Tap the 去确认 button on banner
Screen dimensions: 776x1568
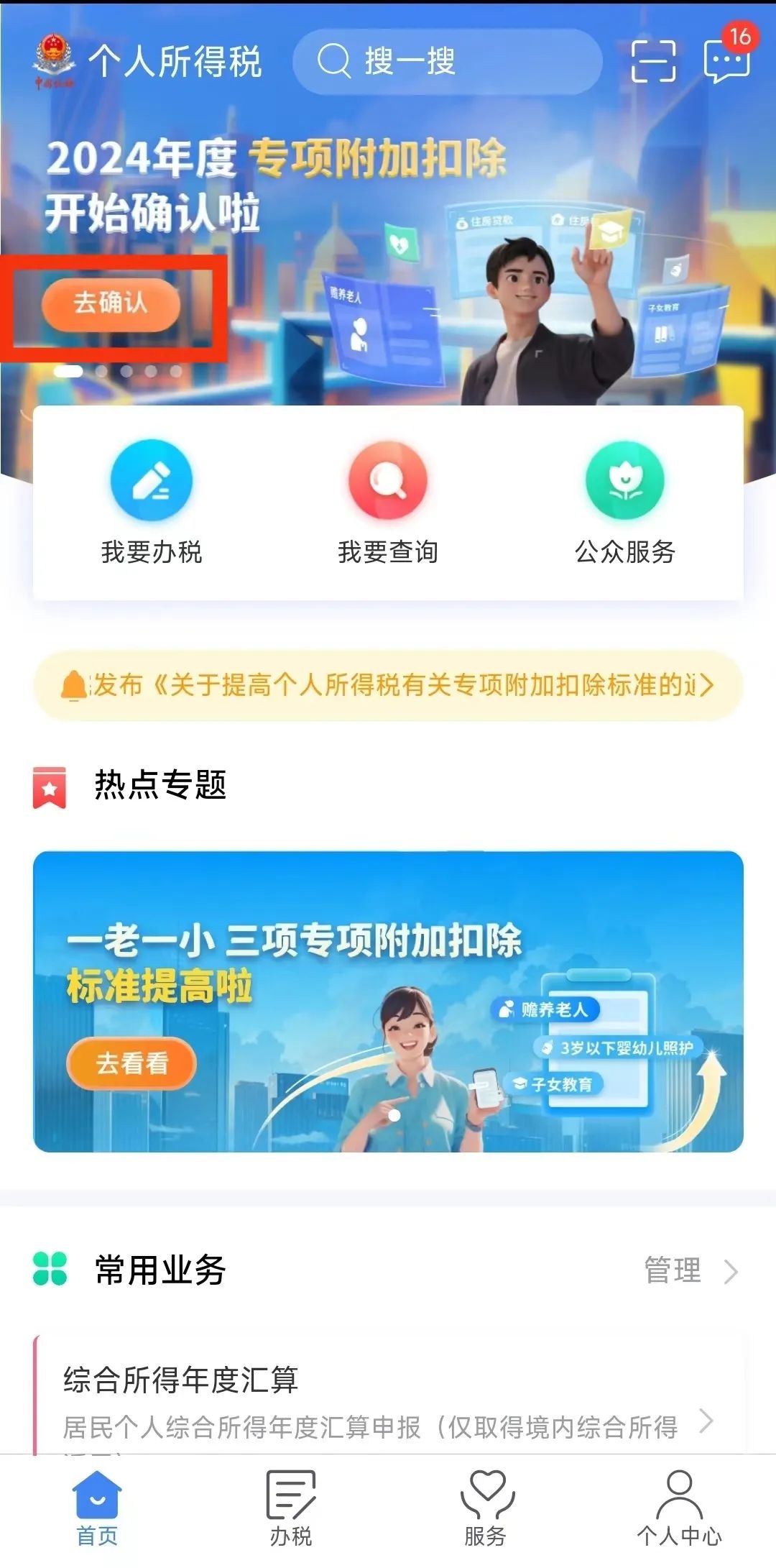pos(111,304)
